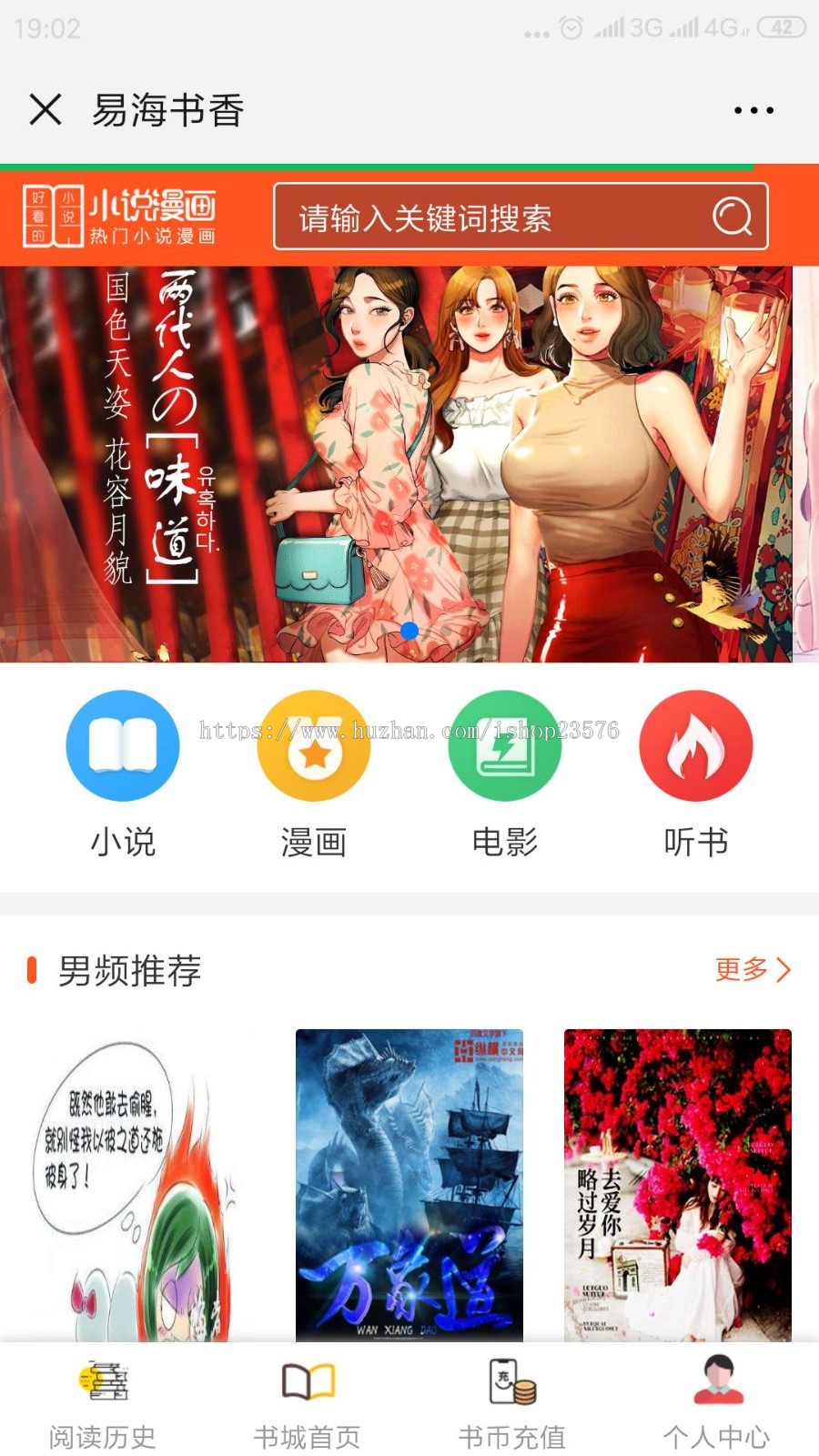This screenshot has width=819, height=1456.
Task: Select the 小说 (novel) blue book icon
Action: click(x=122, y=745)
